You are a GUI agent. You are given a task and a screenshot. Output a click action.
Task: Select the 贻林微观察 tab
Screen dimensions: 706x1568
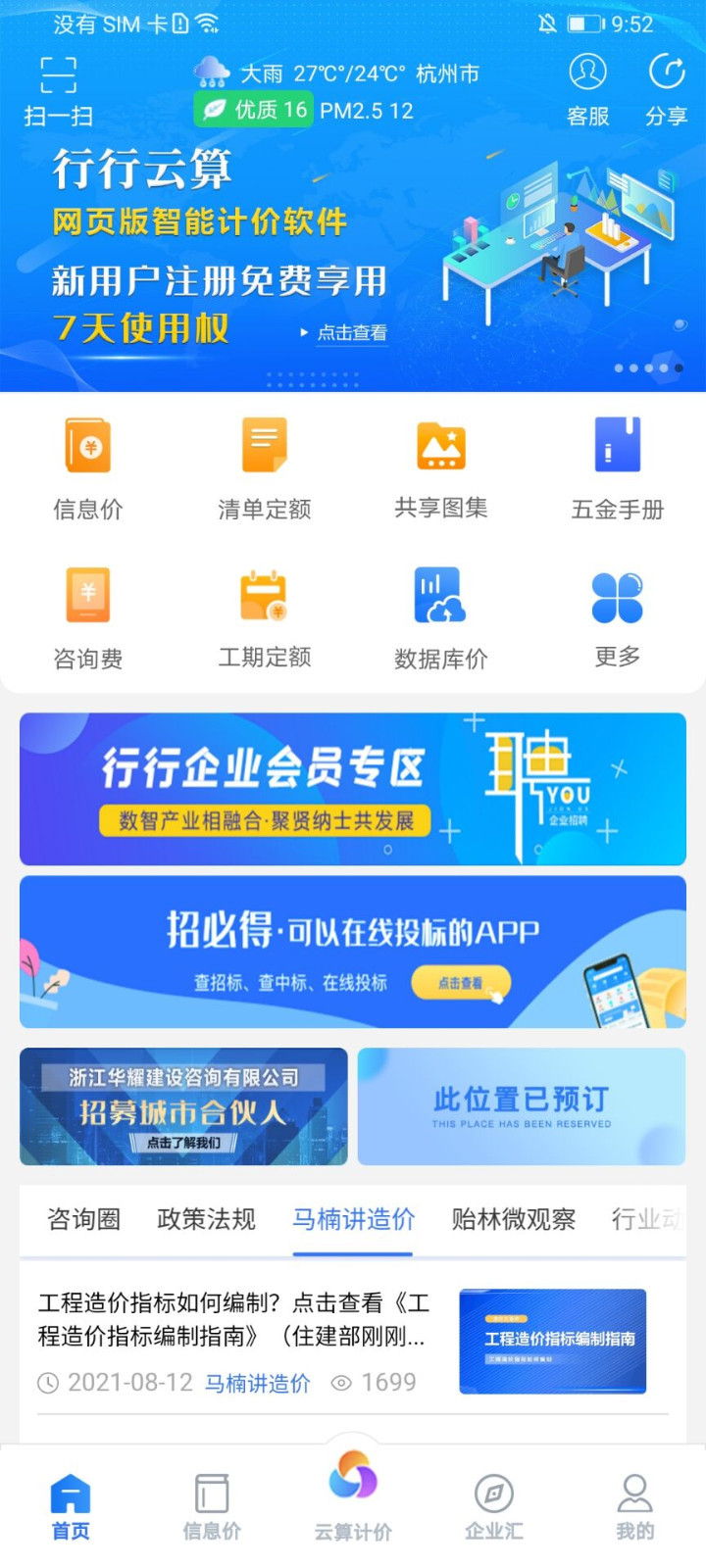[514, 1219]
